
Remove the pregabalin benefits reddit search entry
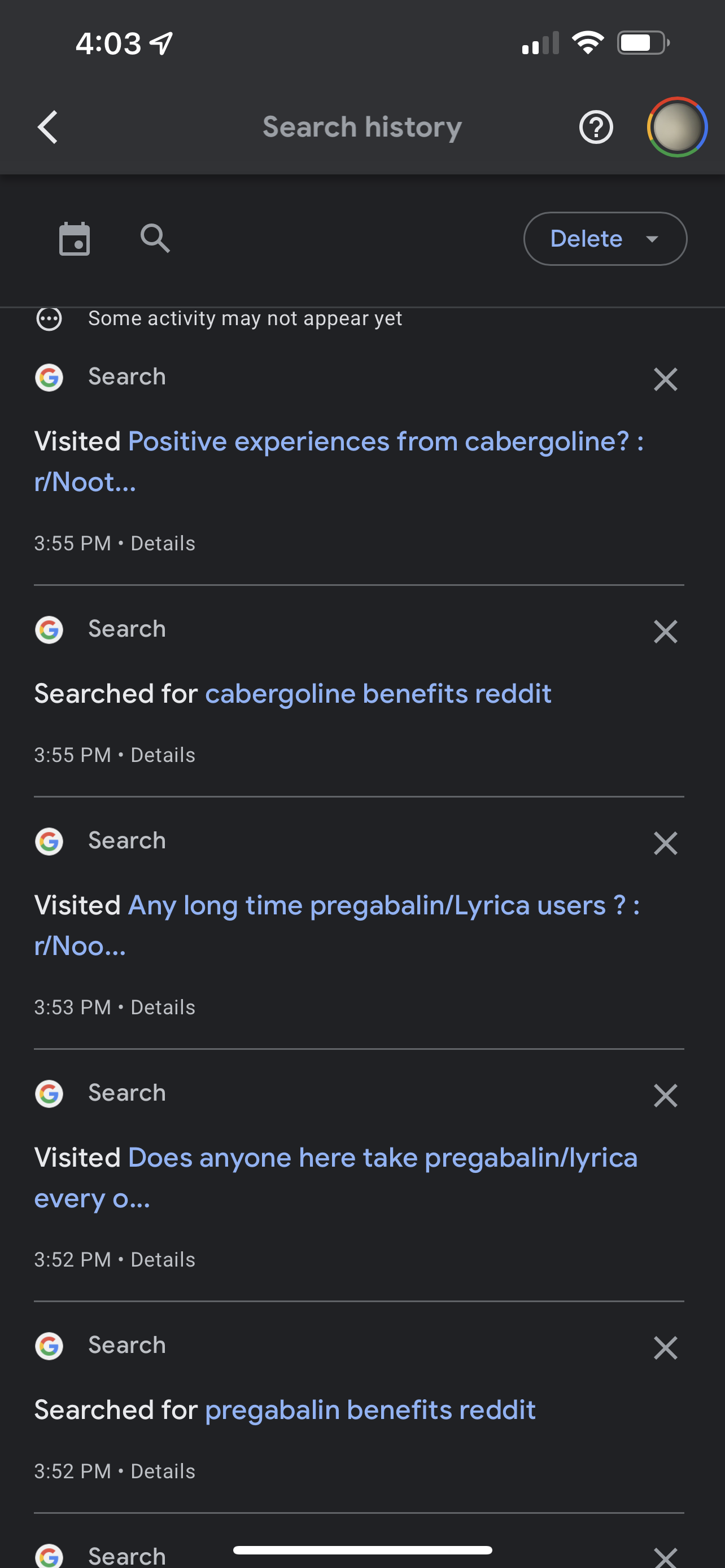coord(665,1348)
